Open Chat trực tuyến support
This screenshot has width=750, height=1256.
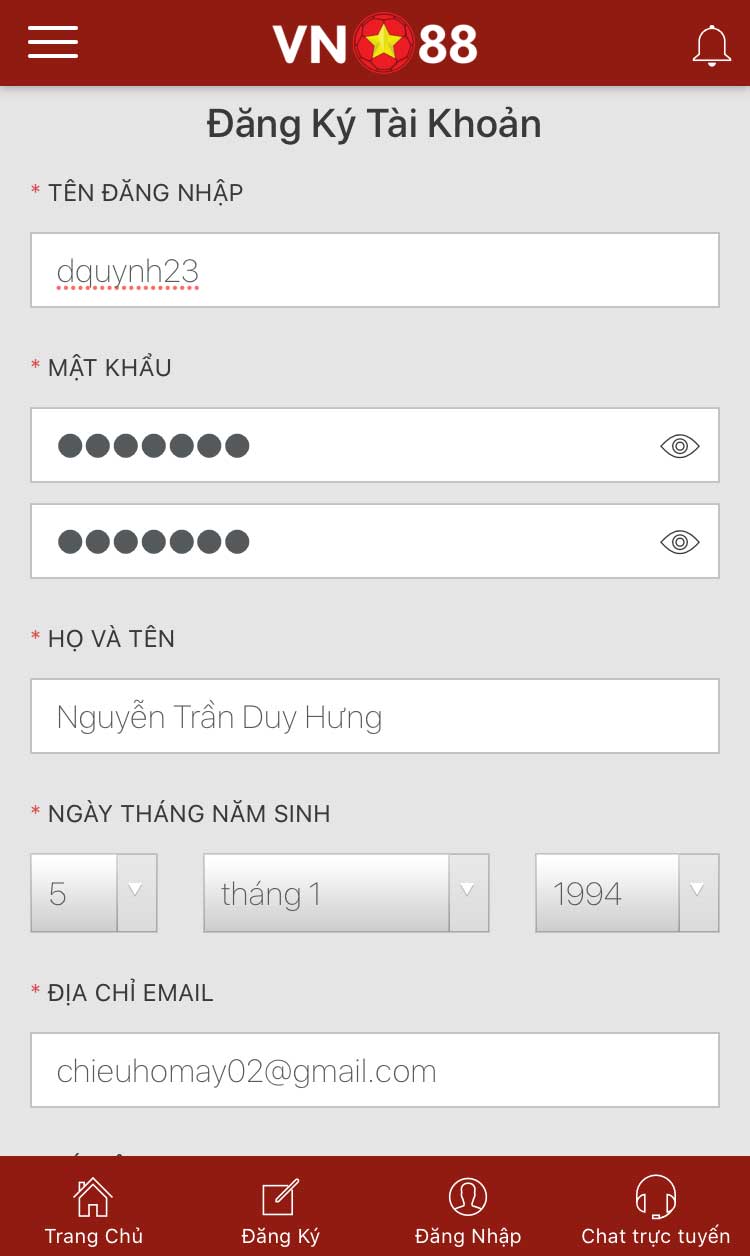[656, 1210]
